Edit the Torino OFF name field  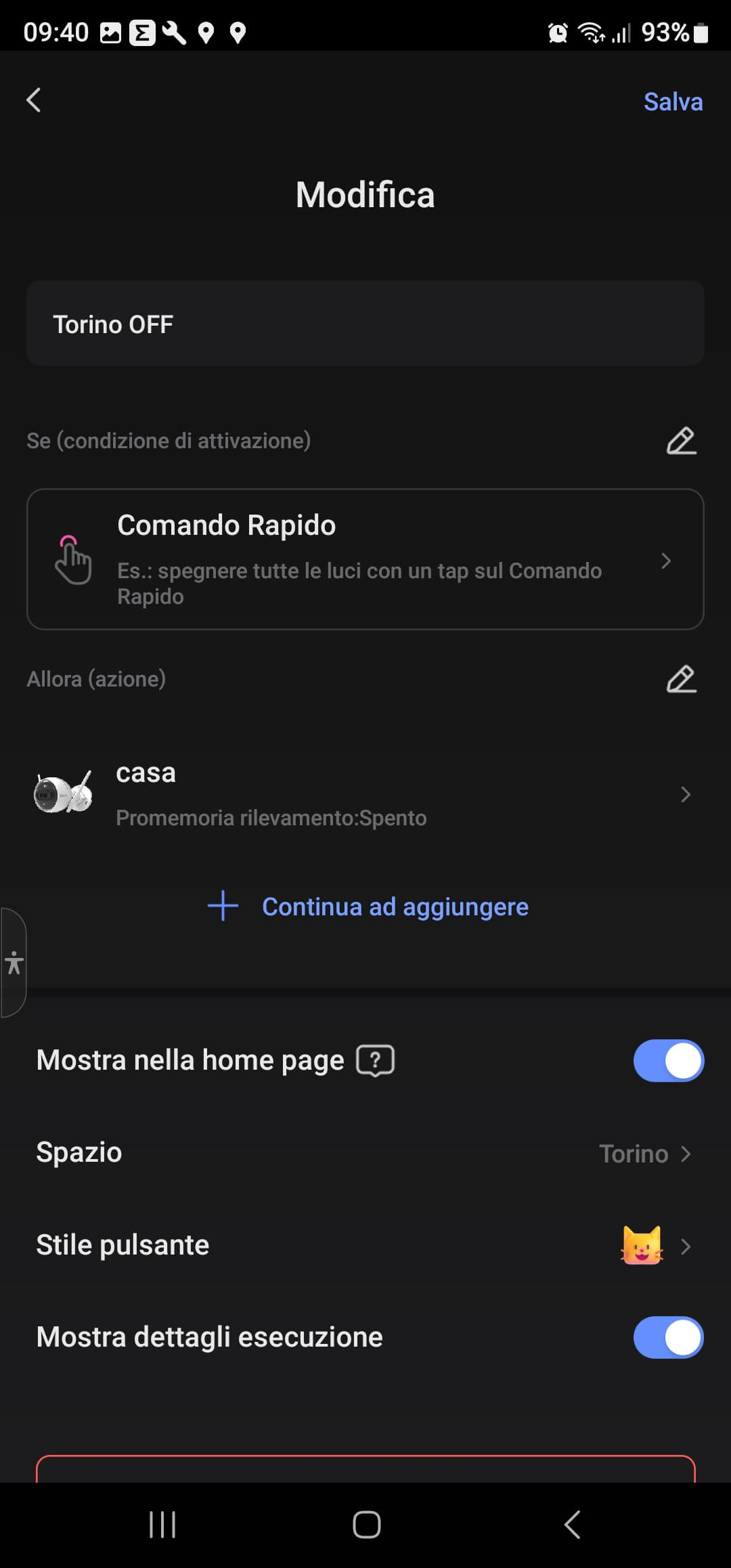pyautogui.click(x=365, y=324)
